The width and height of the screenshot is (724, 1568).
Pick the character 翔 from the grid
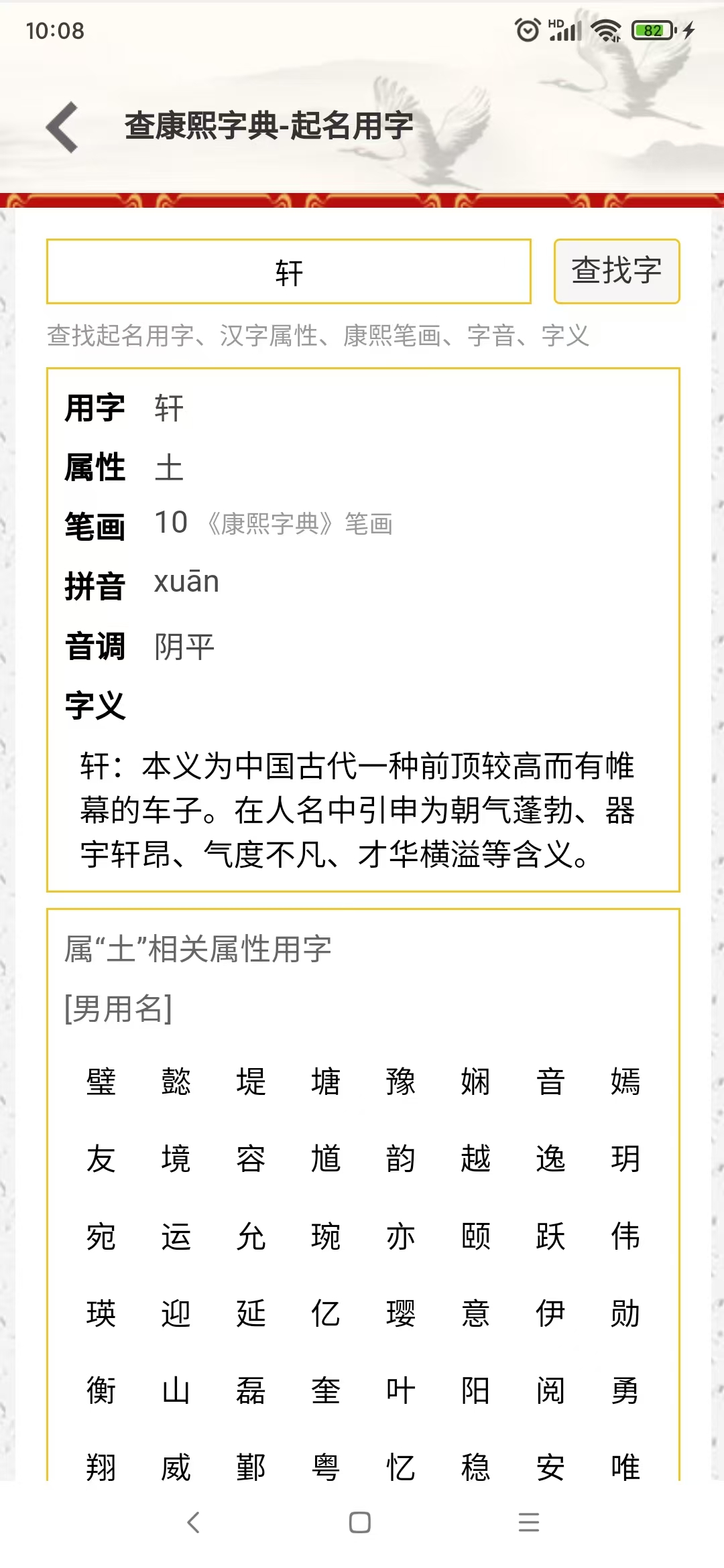pyautogui.click(x=101, y=1467)
